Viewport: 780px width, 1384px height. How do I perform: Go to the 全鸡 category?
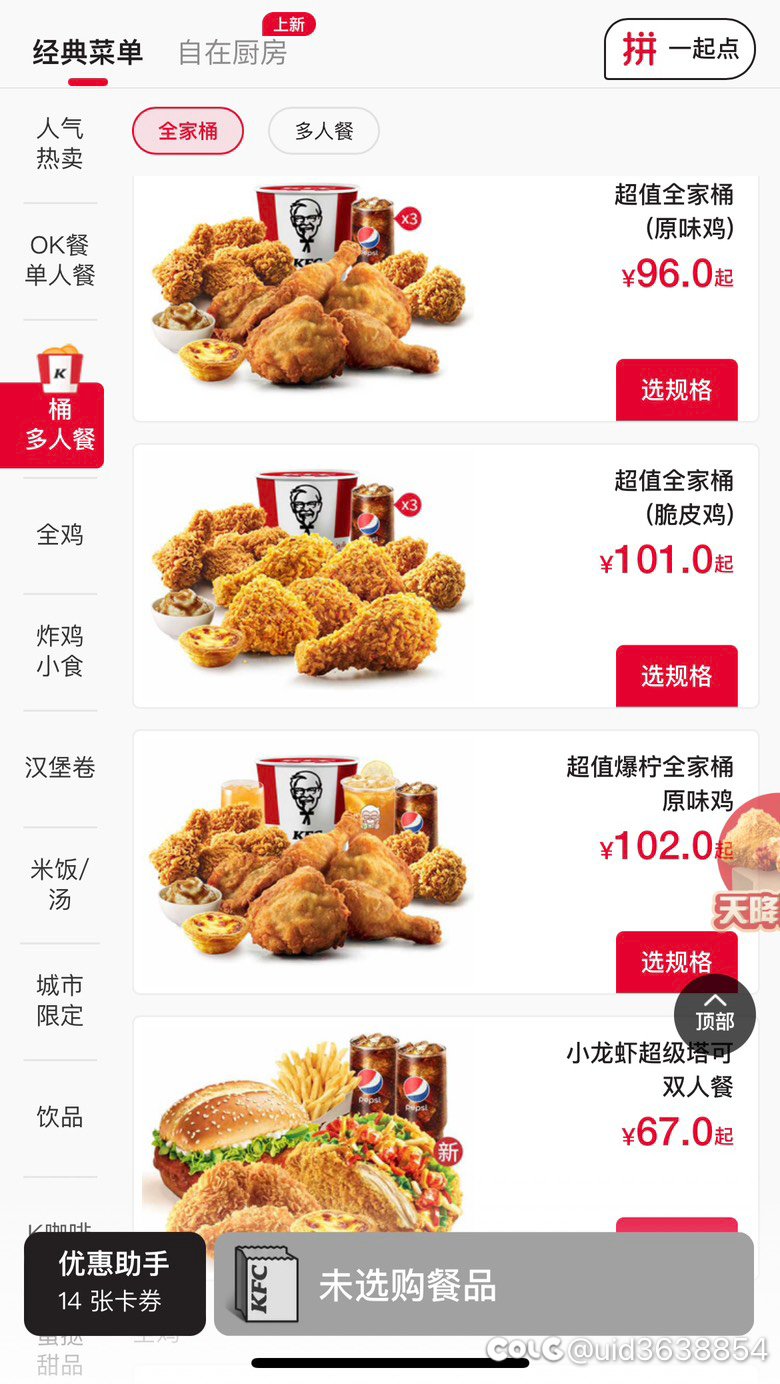60,535
